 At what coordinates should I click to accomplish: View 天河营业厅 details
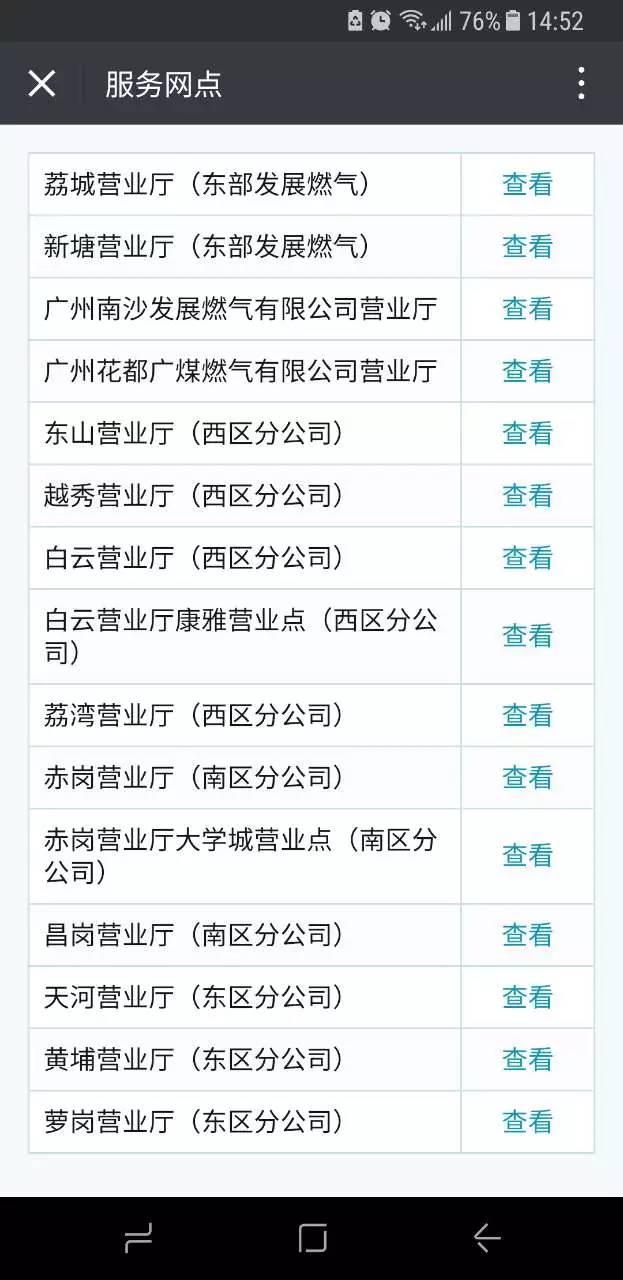click(527, 996)
